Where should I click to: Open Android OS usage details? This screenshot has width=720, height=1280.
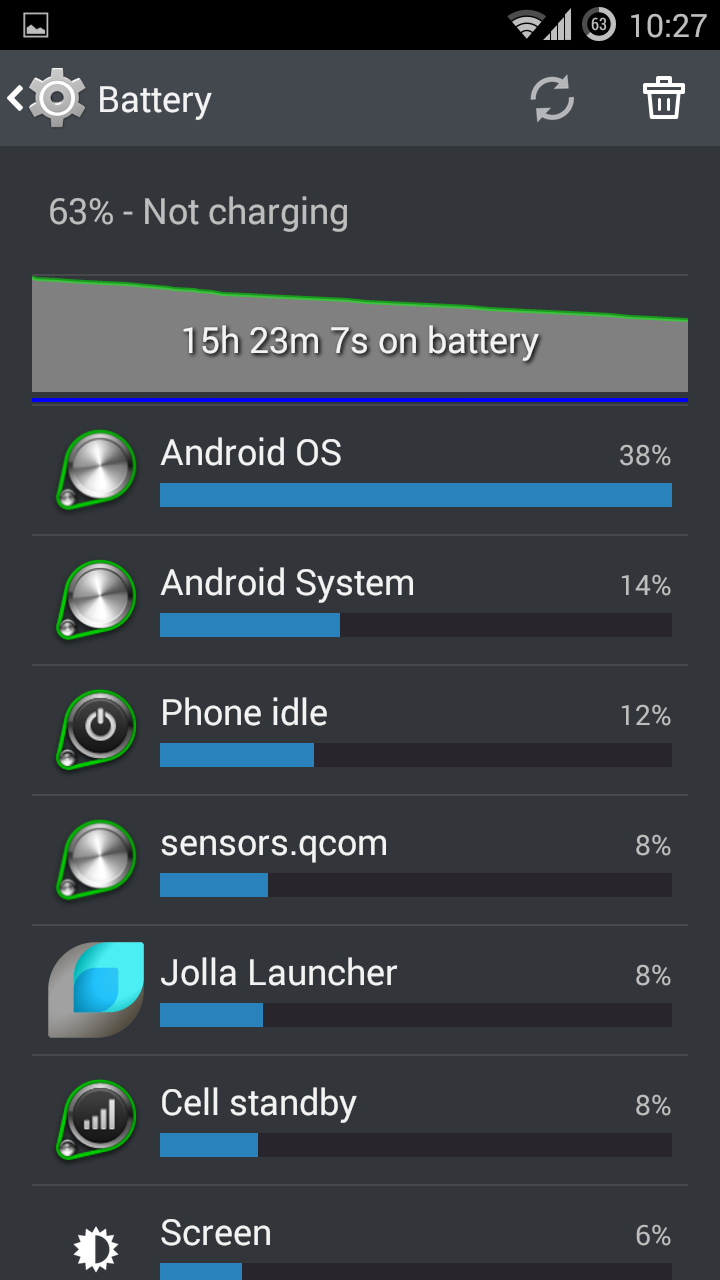360,470
